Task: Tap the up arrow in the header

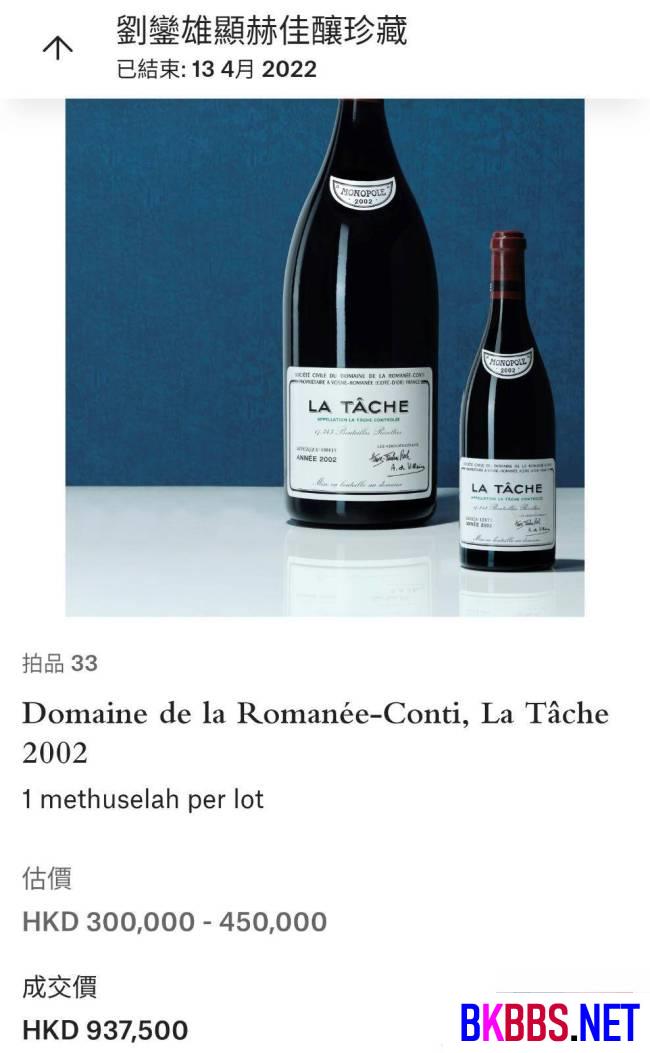Action: 58,48
